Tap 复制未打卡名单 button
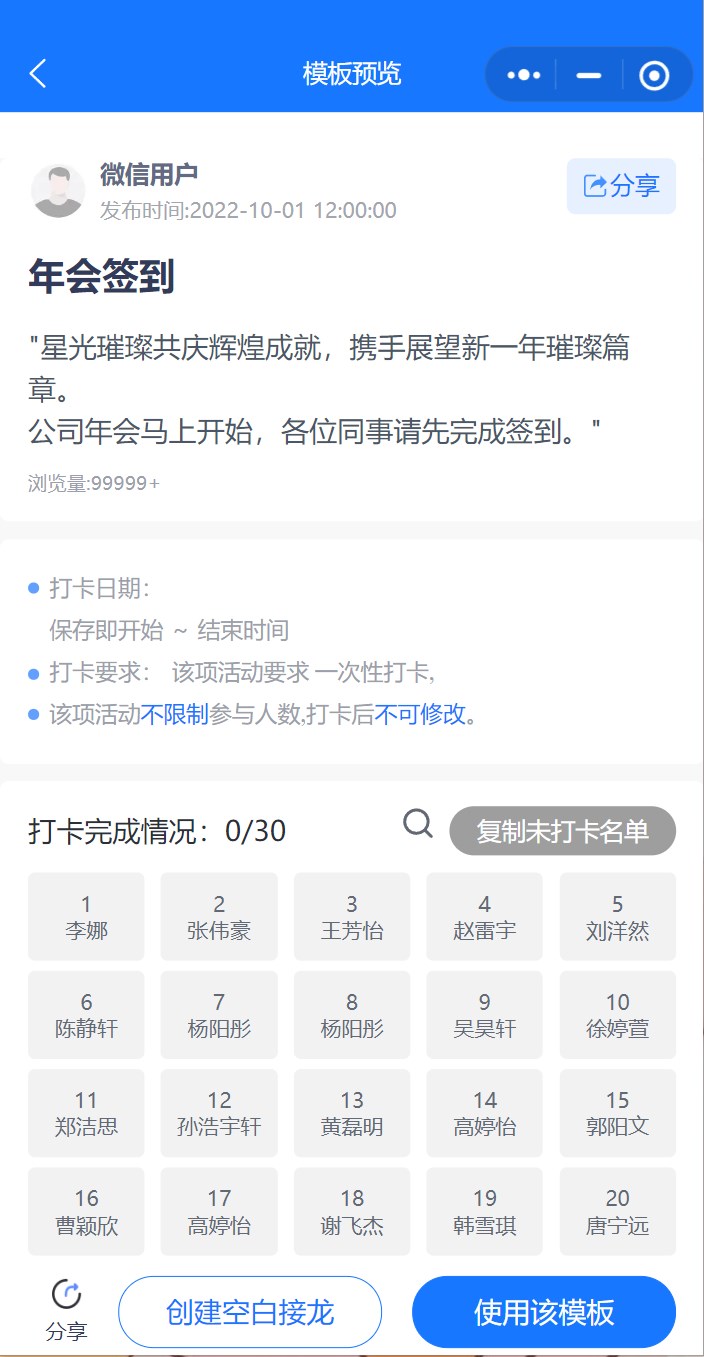This screenshot has width=704, height=1357. tap(562, 831)
